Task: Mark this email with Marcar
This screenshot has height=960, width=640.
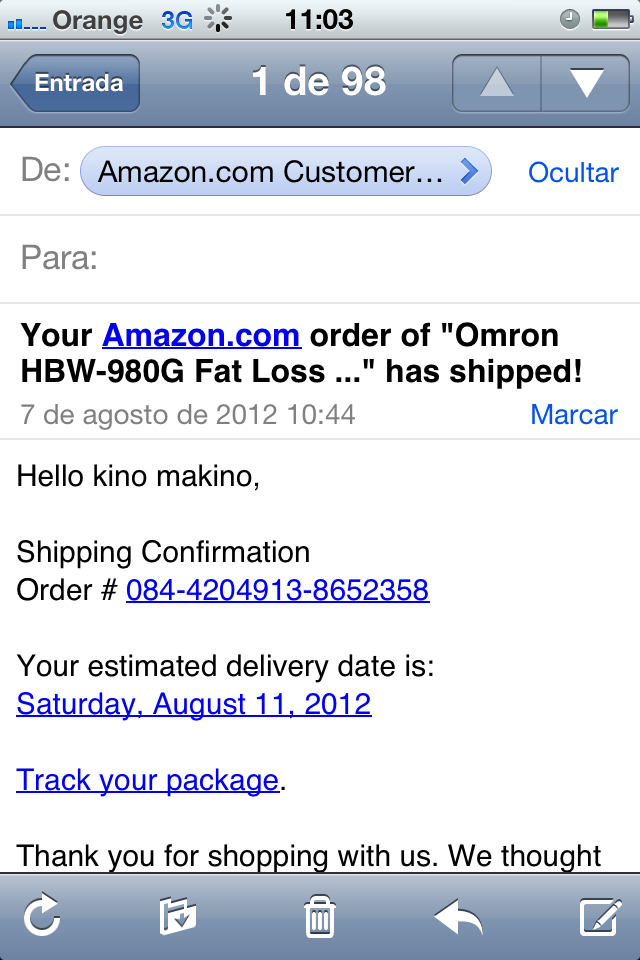Action: [x=574, y=414]
